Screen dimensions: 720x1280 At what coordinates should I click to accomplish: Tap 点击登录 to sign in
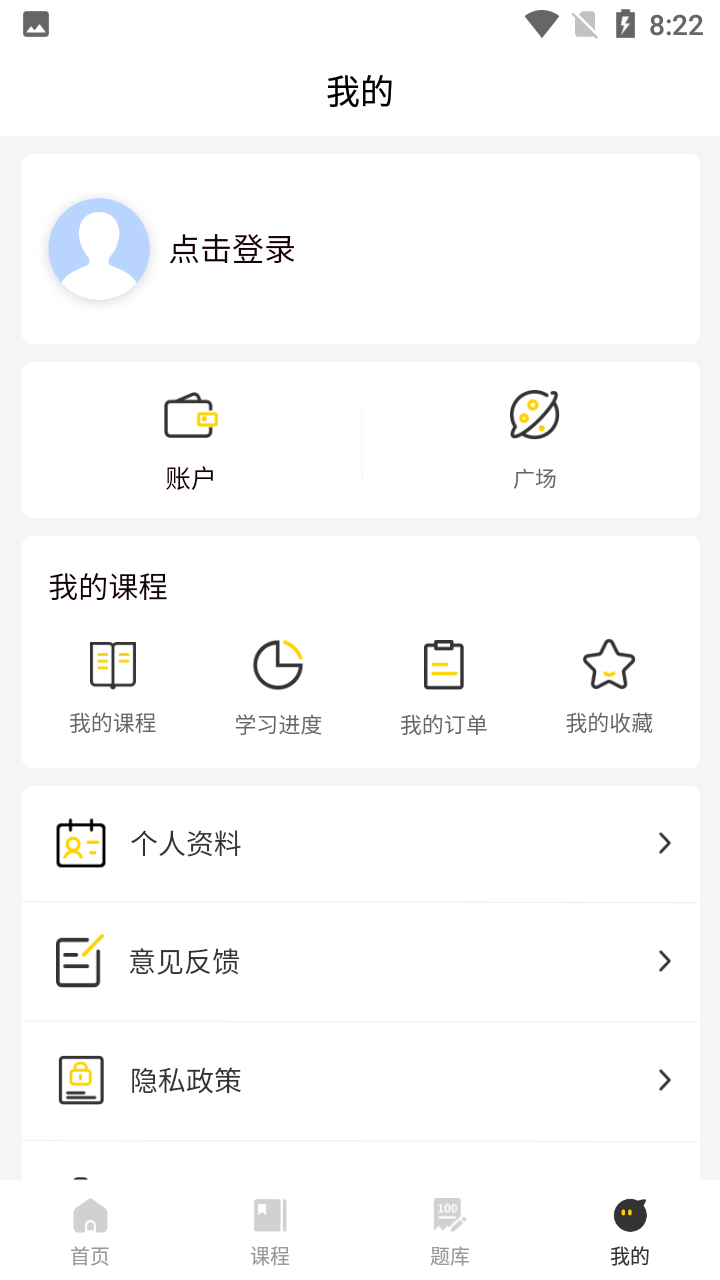click(232, 249)
